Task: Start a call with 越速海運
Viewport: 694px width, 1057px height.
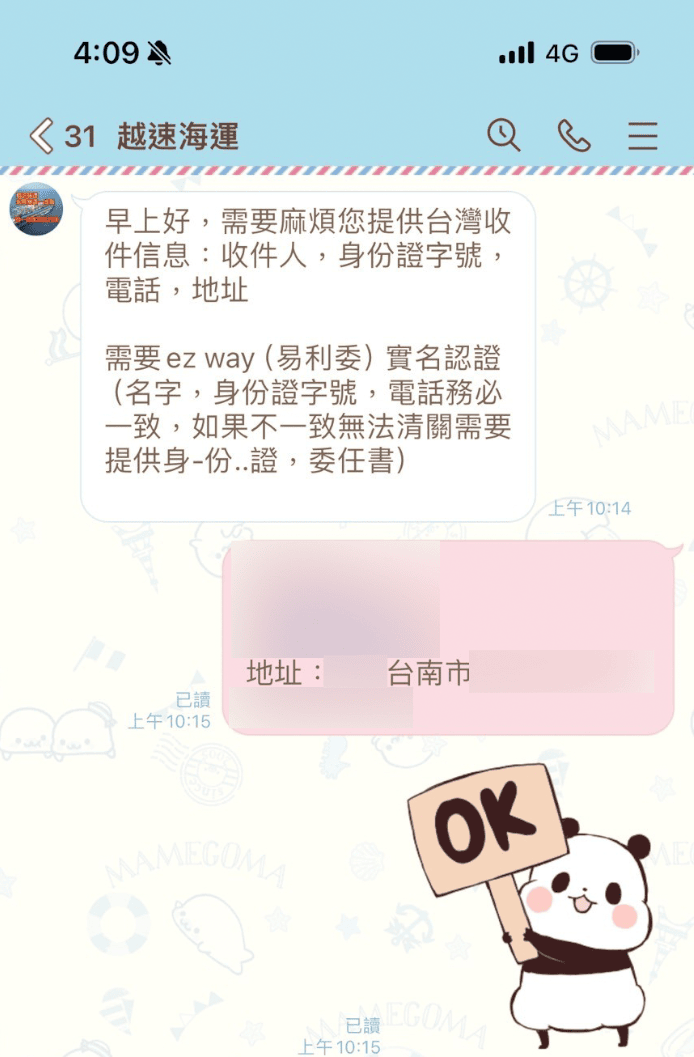Action: coord(574,135)
